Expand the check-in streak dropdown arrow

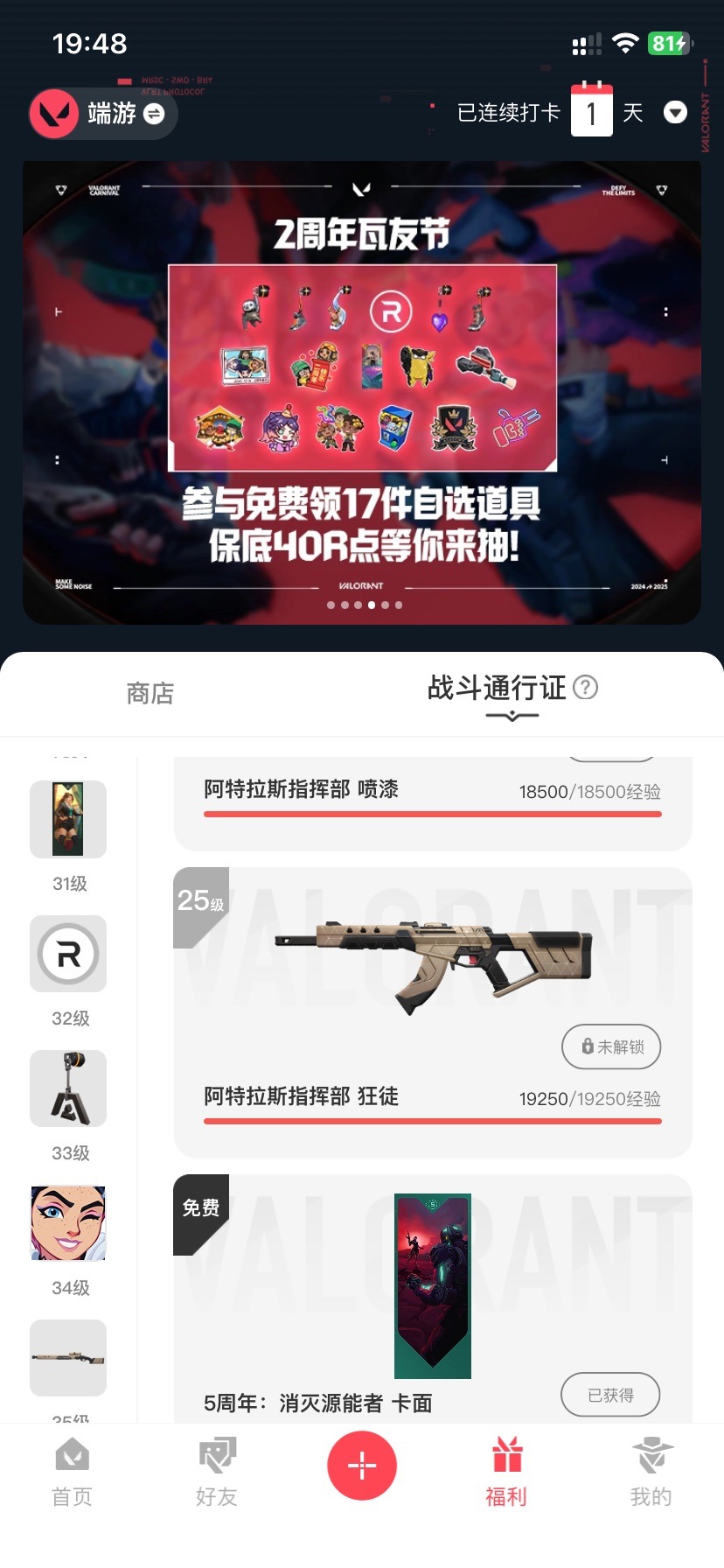[x=675, y=113]
